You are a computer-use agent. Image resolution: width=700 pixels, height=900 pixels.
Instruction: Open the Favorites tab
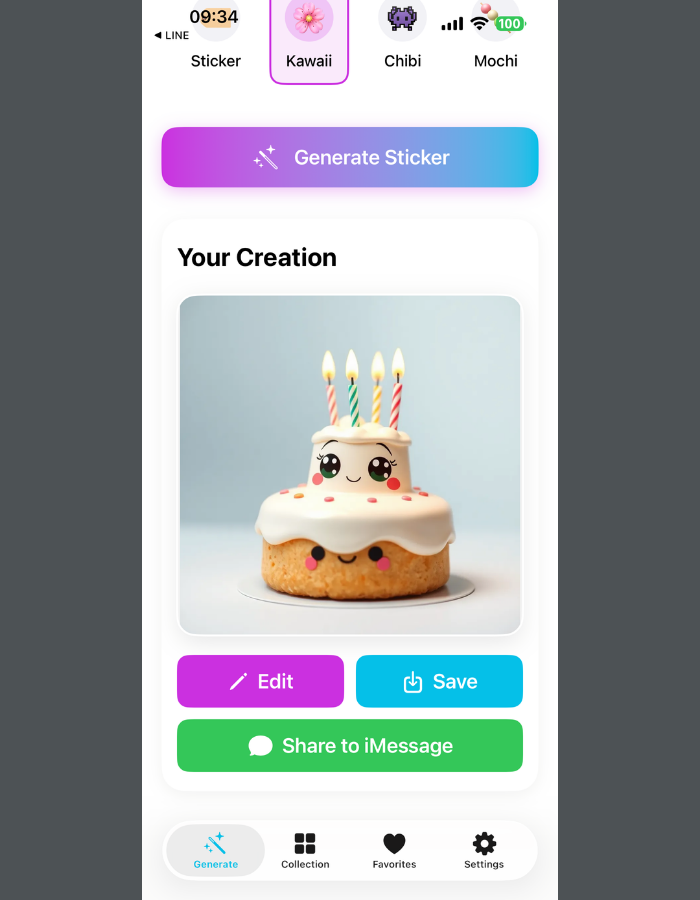[394, 851]
